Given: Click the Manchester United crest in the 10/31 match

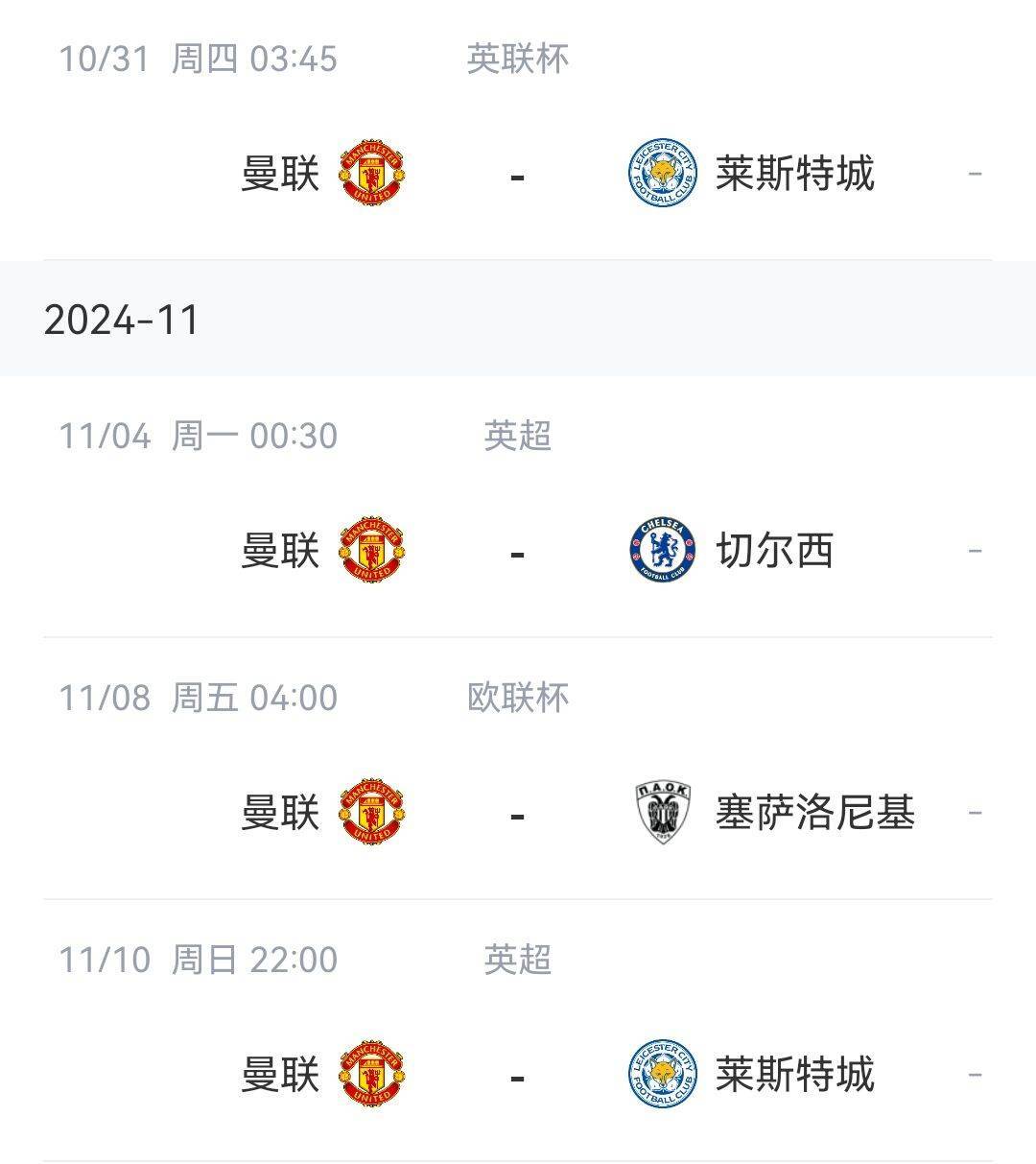Looking at the screenshot, I should pos(373,175).
